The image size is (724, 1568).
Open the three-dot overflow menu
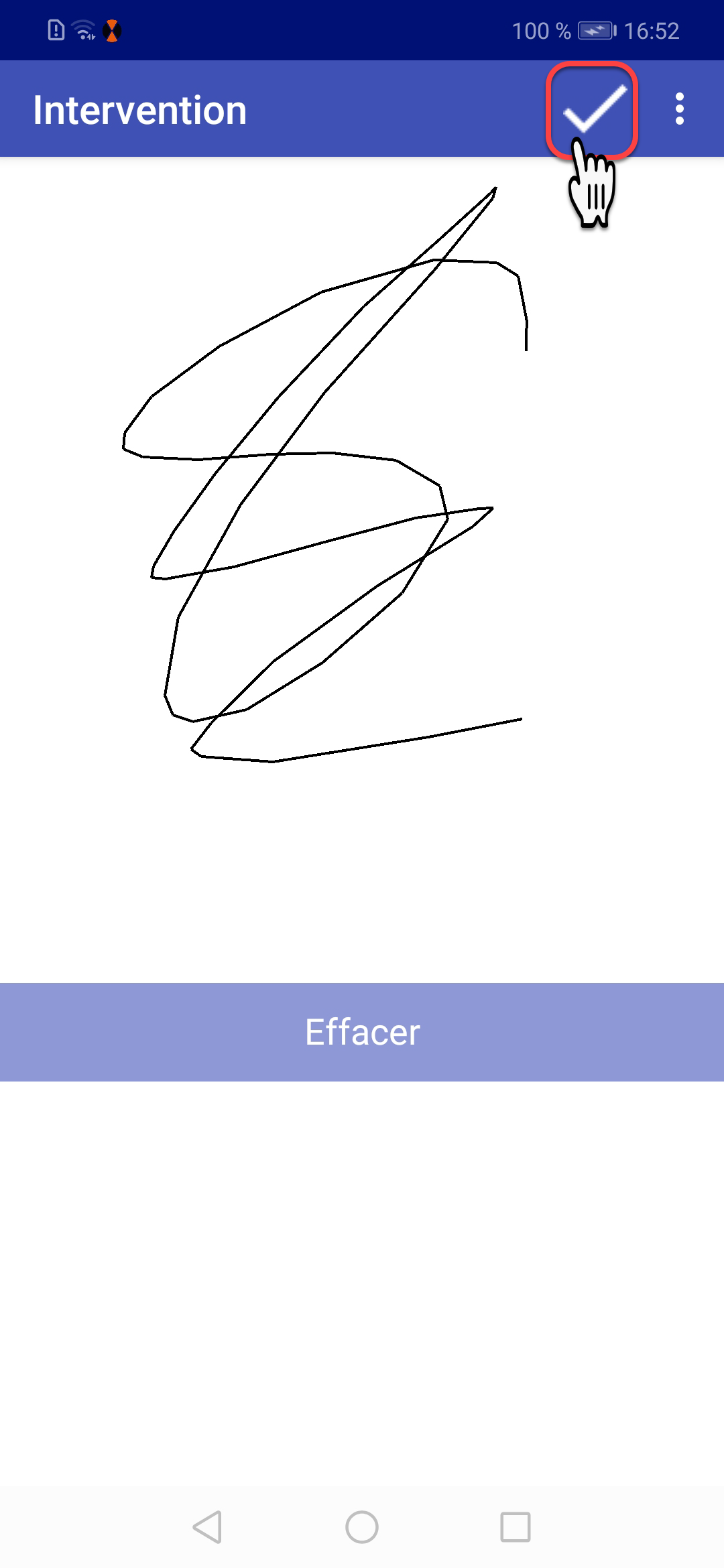coord(680,109)
